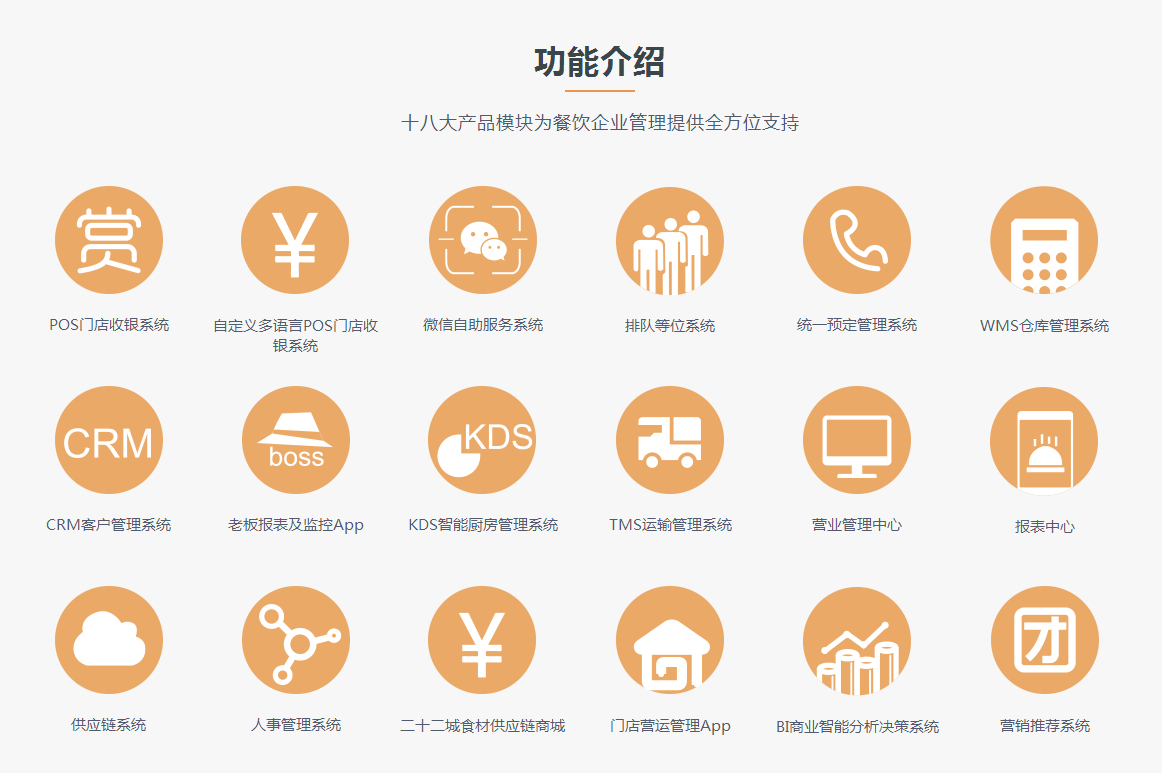View TMS运输管理系统
The width and height of the screenshot is (1162, 773).
pos(669,440)
